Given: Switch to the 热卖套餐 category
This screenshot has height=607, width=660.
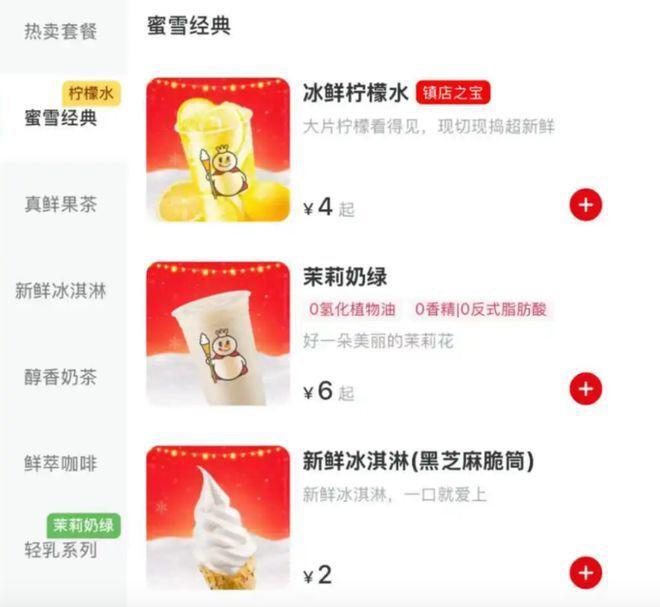Looking at the screenshot, I should (x=61, y=32).
